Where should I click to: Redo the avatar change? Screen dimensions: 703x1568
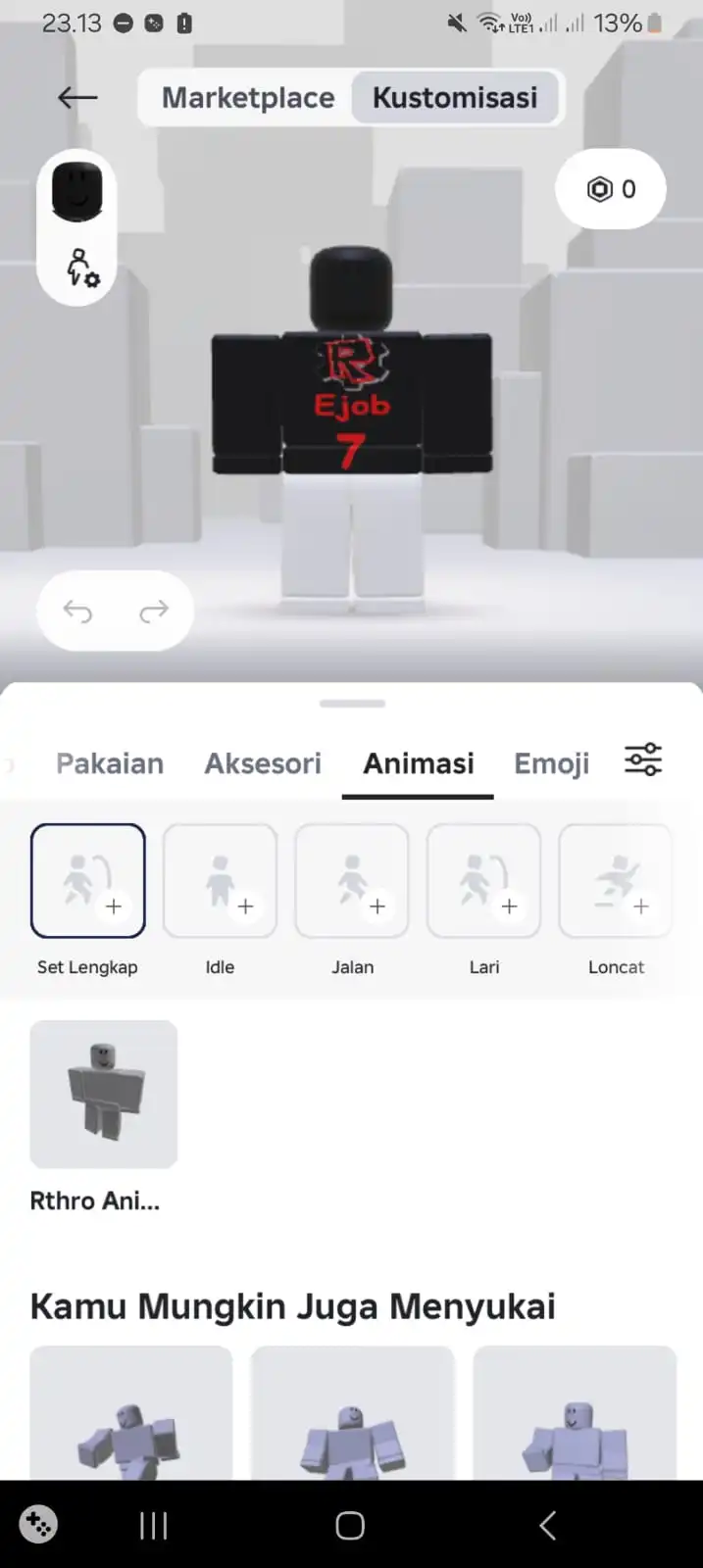click(x=154, y=612)
